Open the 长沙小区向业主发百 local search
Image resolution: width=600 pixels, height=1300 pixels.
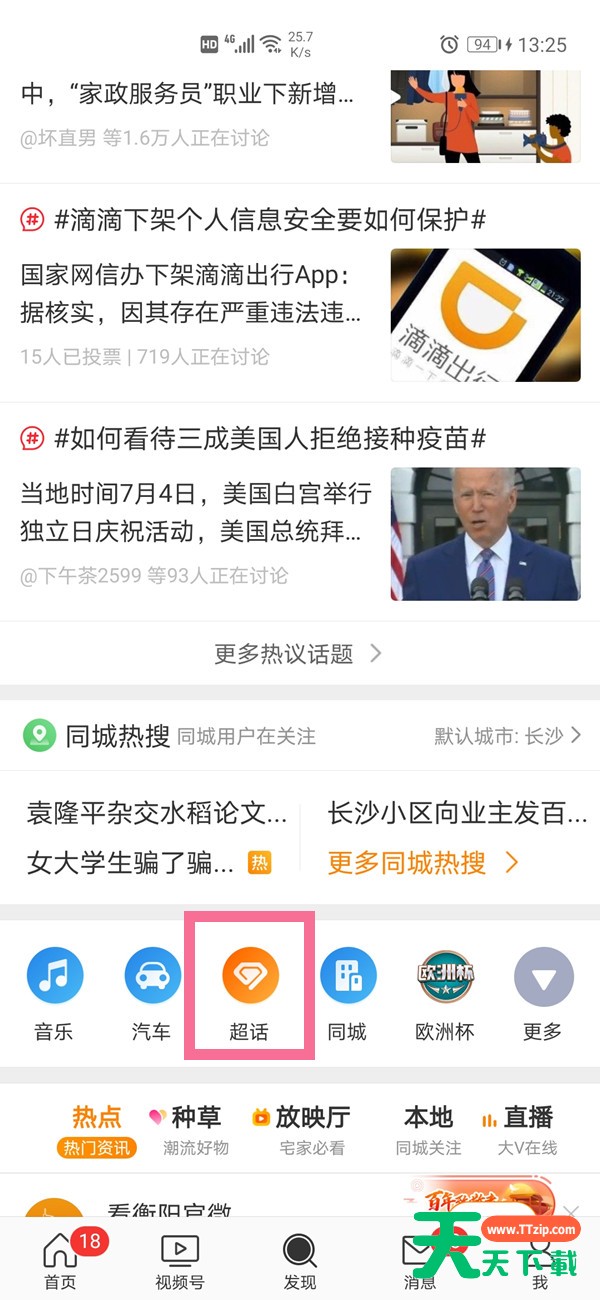[457, 812]
